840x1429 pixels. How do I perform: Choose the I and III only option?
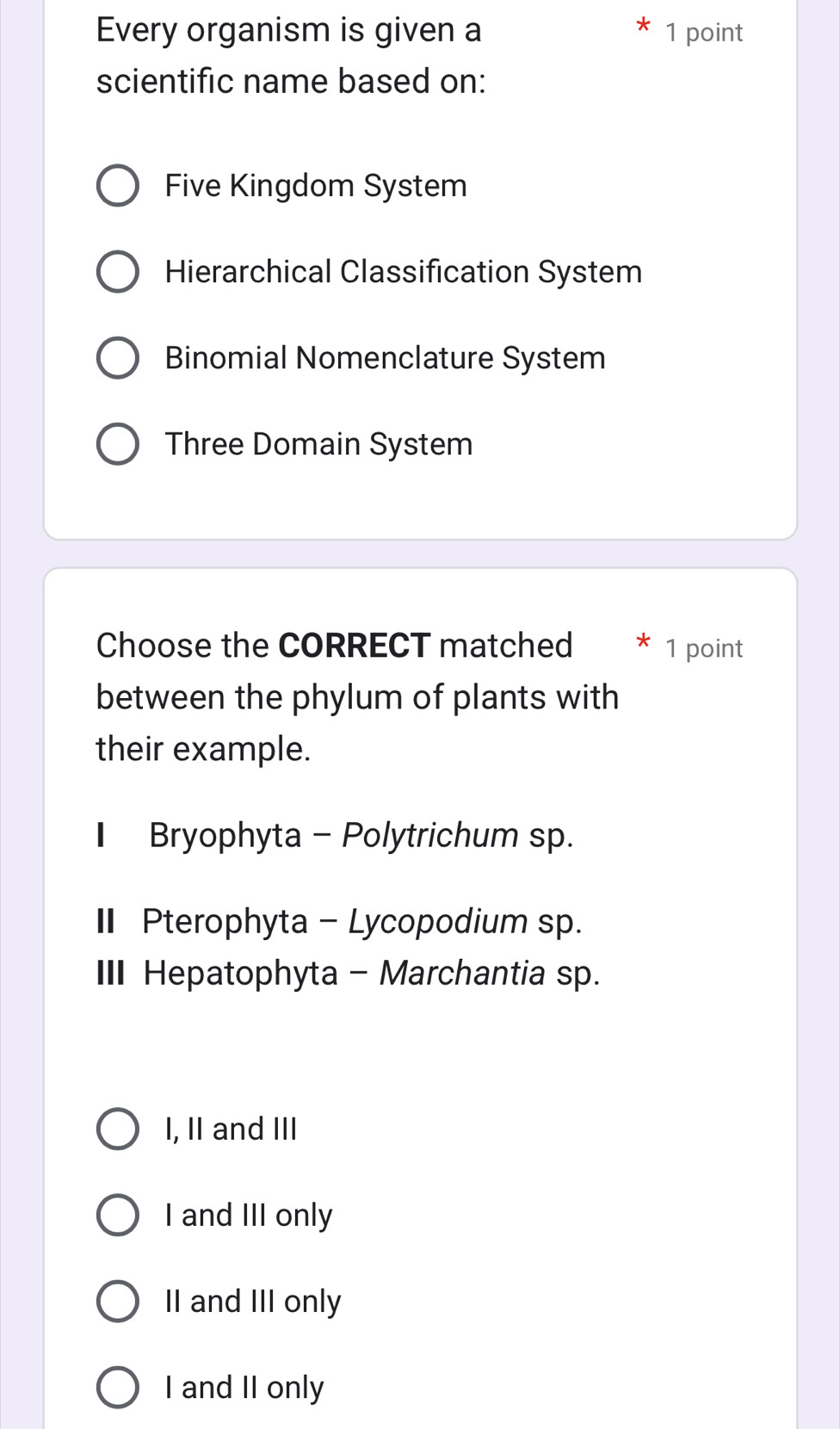click(118, 1215)
